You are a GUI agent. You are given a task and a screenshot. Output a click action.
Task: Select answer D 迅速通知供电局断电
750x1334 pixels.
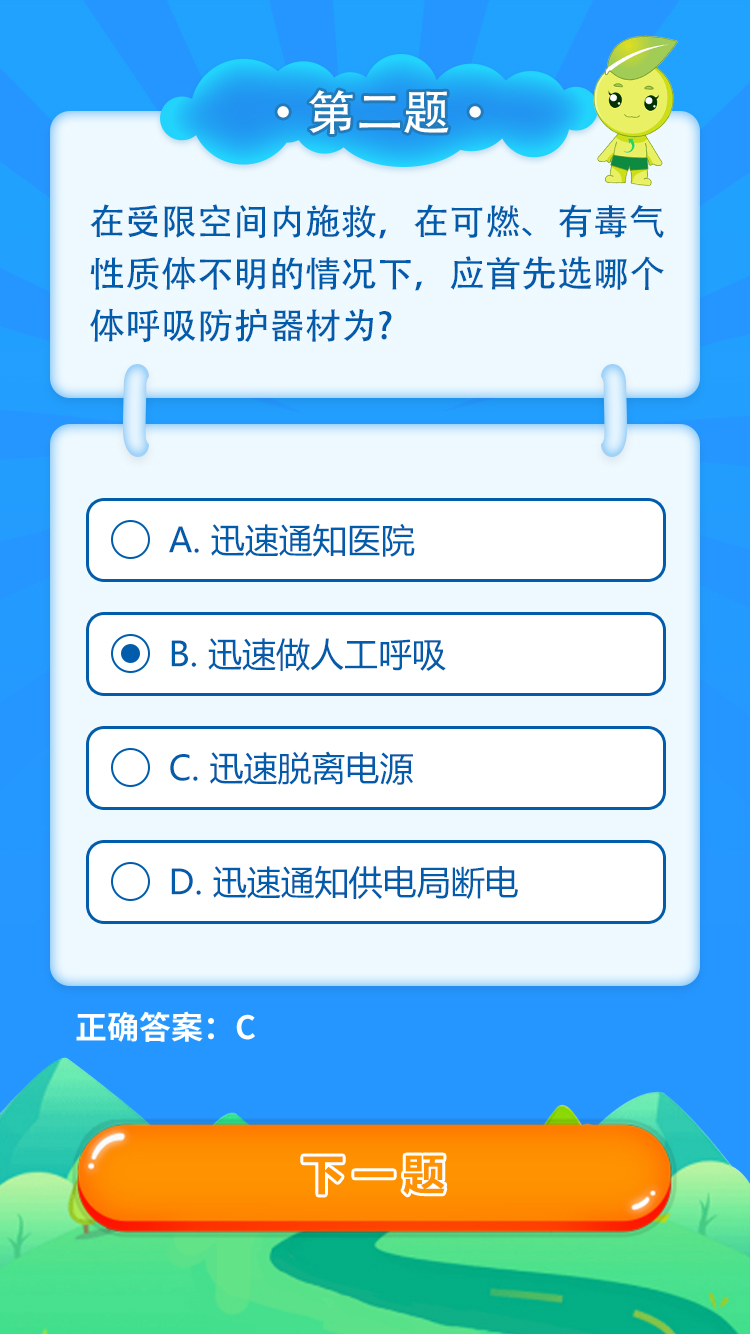(375, 882)
